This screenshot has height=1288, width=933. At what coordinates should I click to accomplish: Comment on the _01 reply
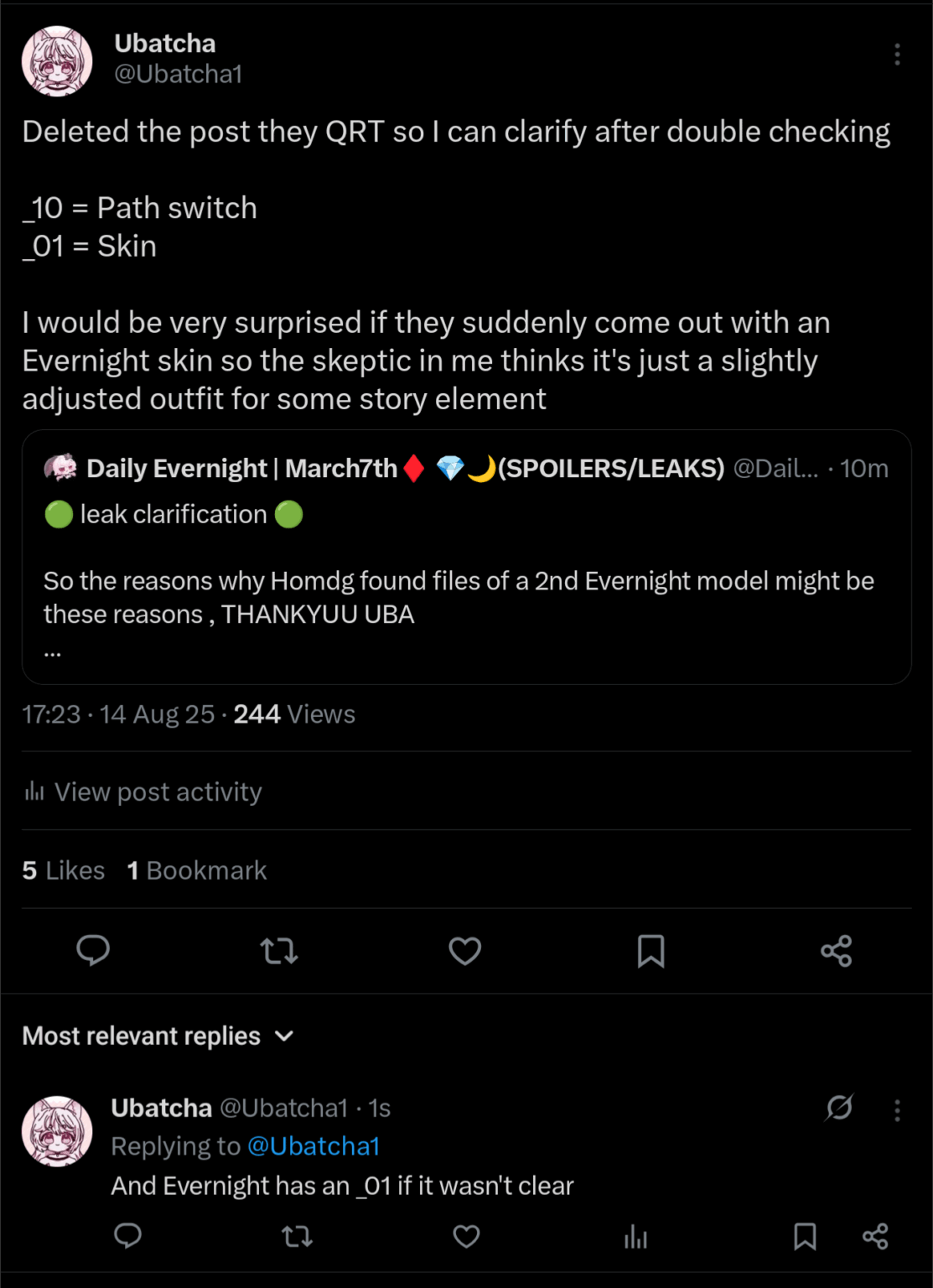click(127, 1236)
